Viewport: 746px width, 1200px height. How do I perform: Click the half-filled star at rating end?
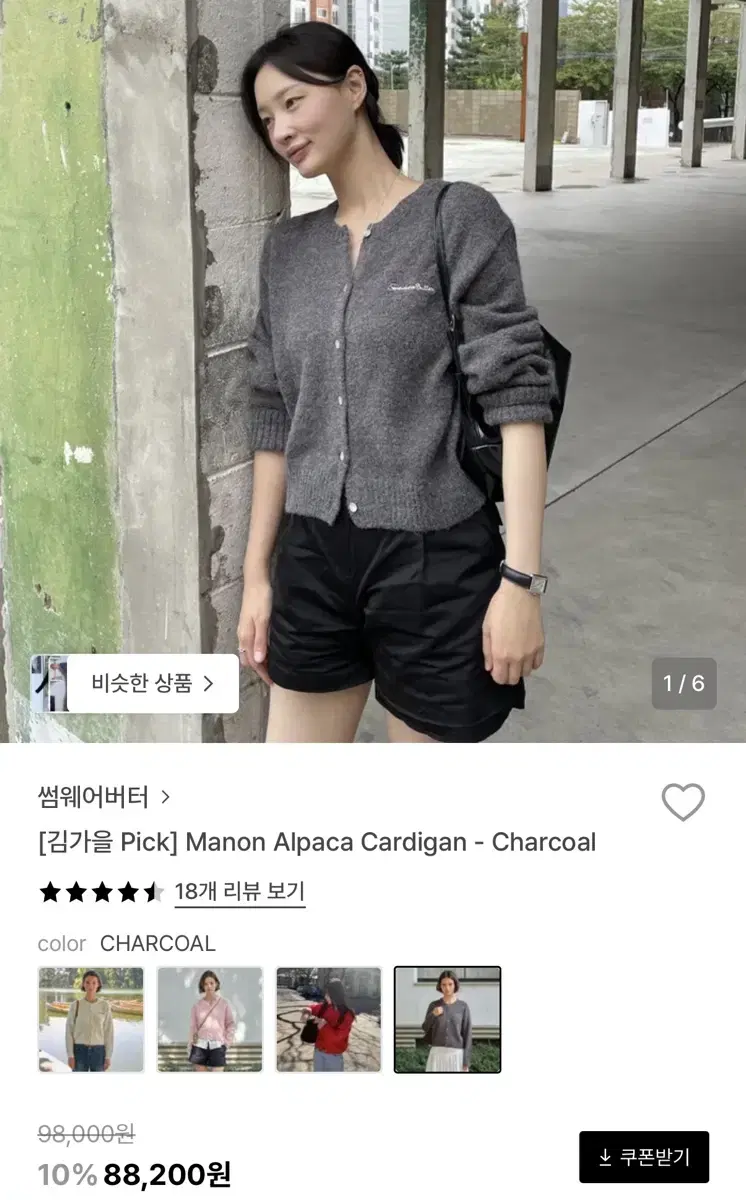[154, 891]
